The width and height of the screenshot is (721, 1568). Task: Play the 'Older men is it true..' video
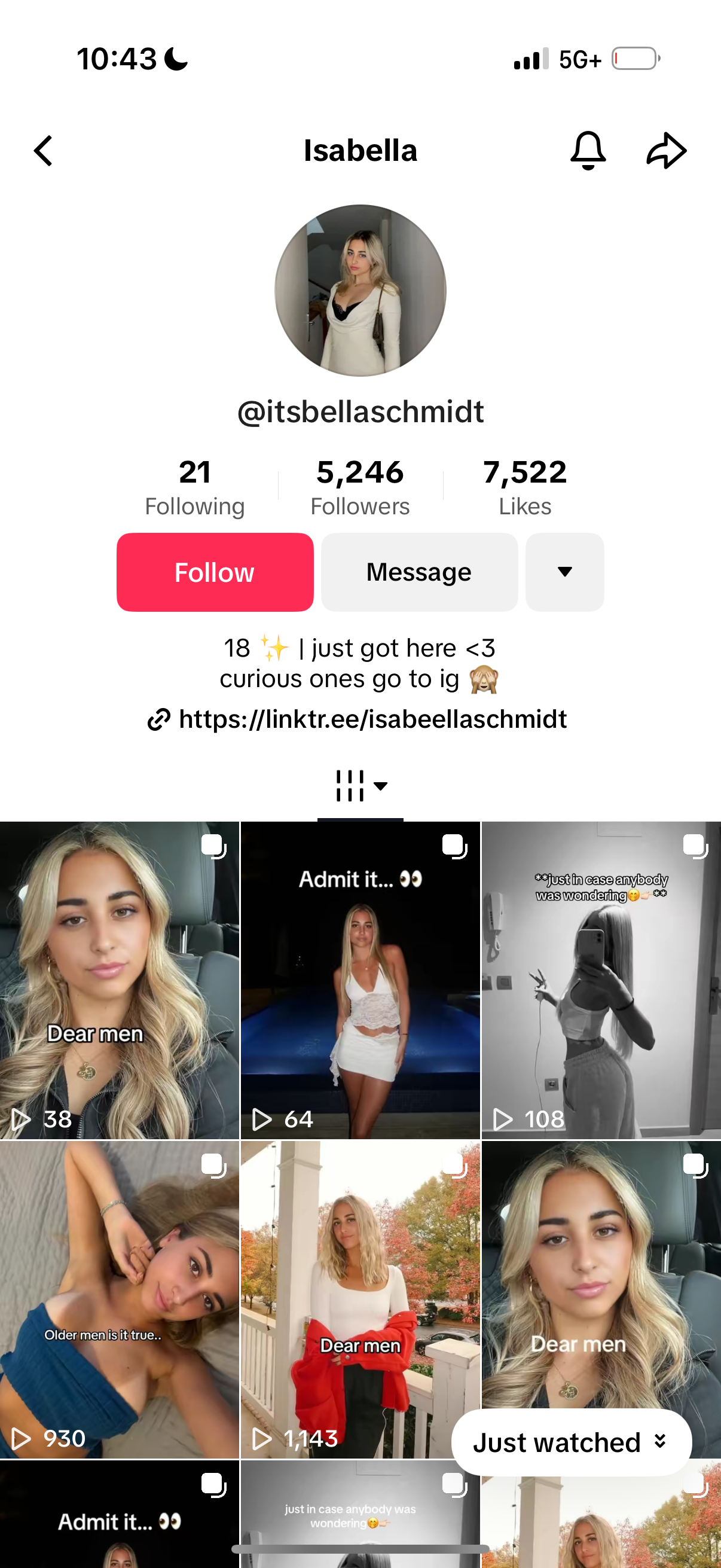point(119,1299)
